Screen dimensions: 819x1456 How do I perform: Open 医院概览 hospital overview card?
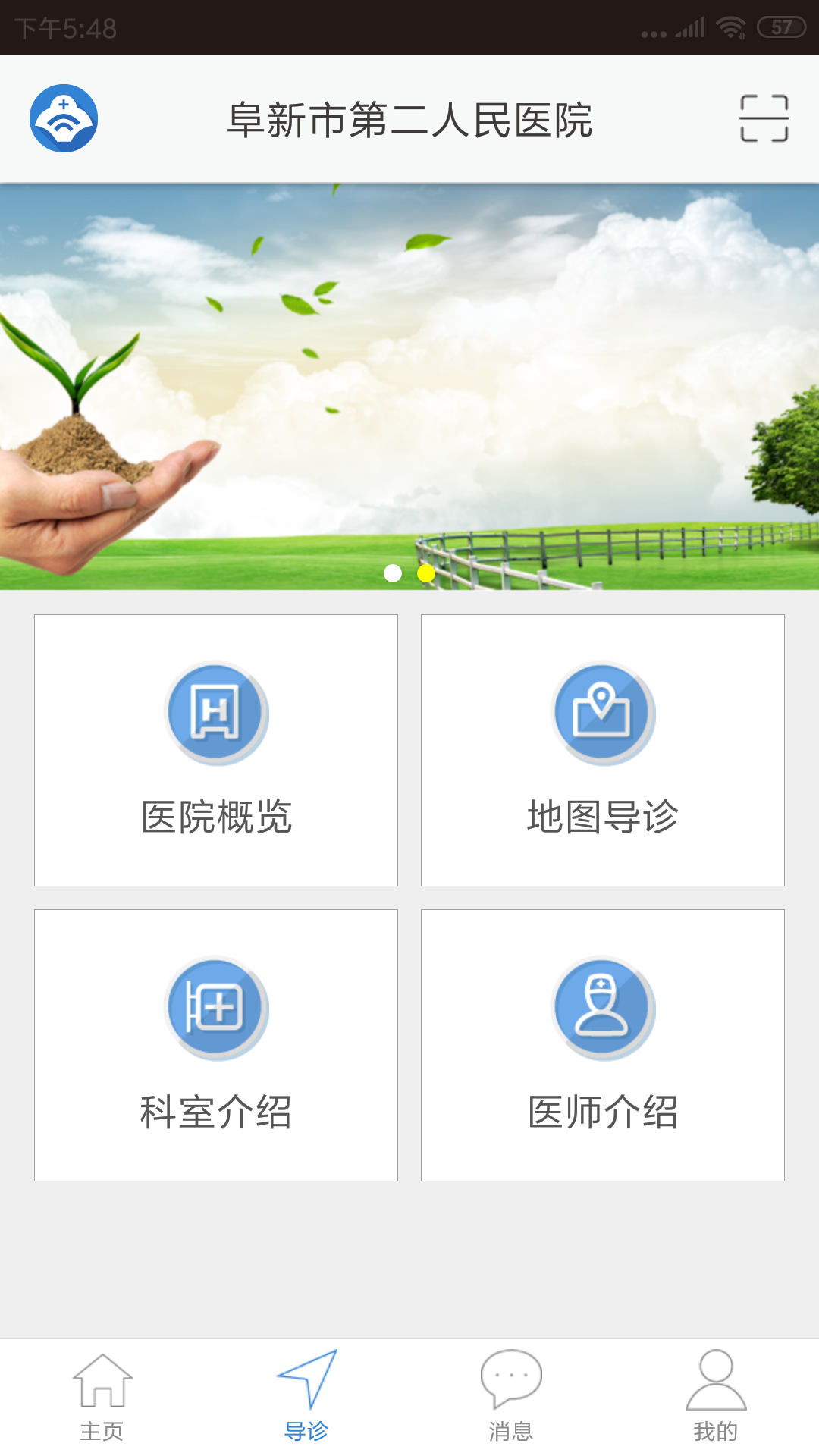point(216,750)
